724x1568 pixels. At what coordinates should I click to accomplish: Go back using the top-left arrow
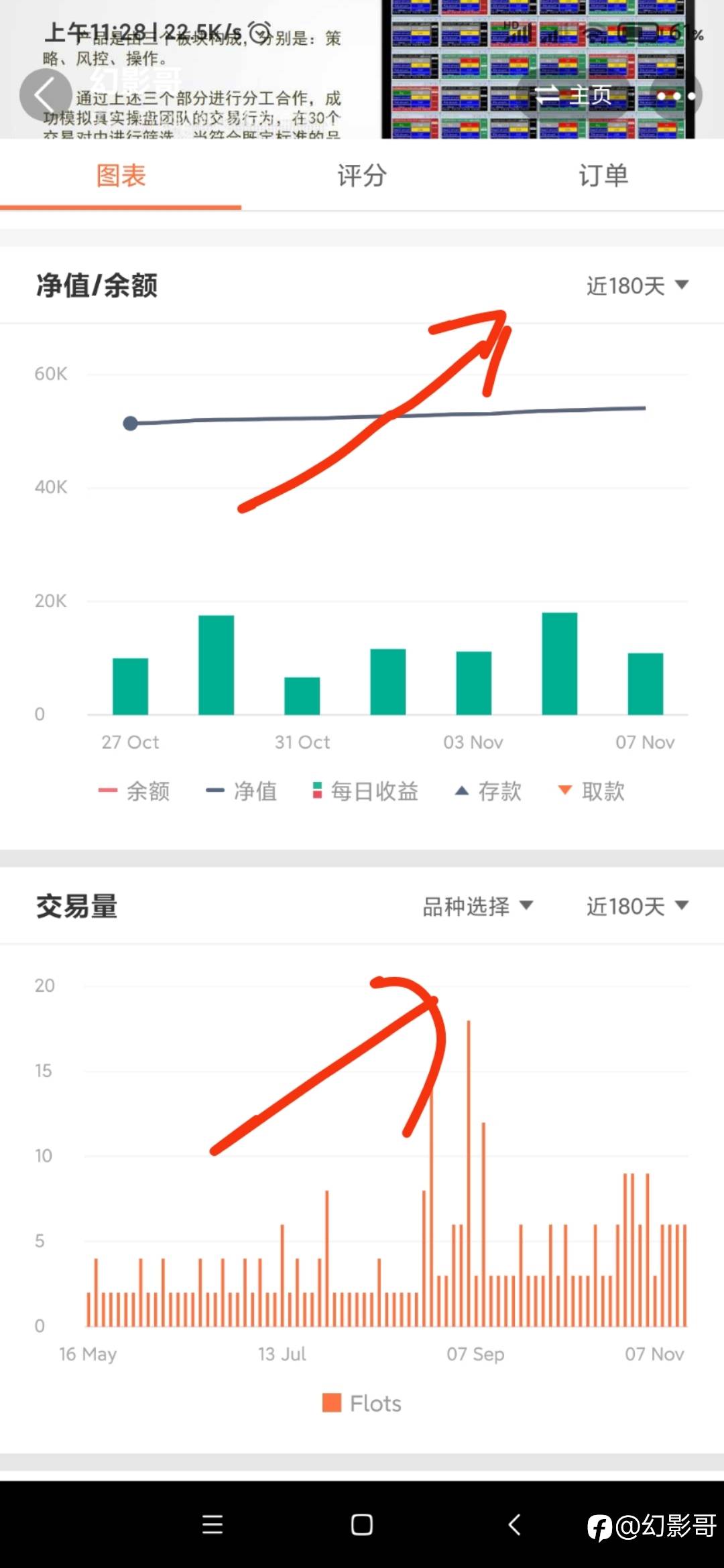45,95
